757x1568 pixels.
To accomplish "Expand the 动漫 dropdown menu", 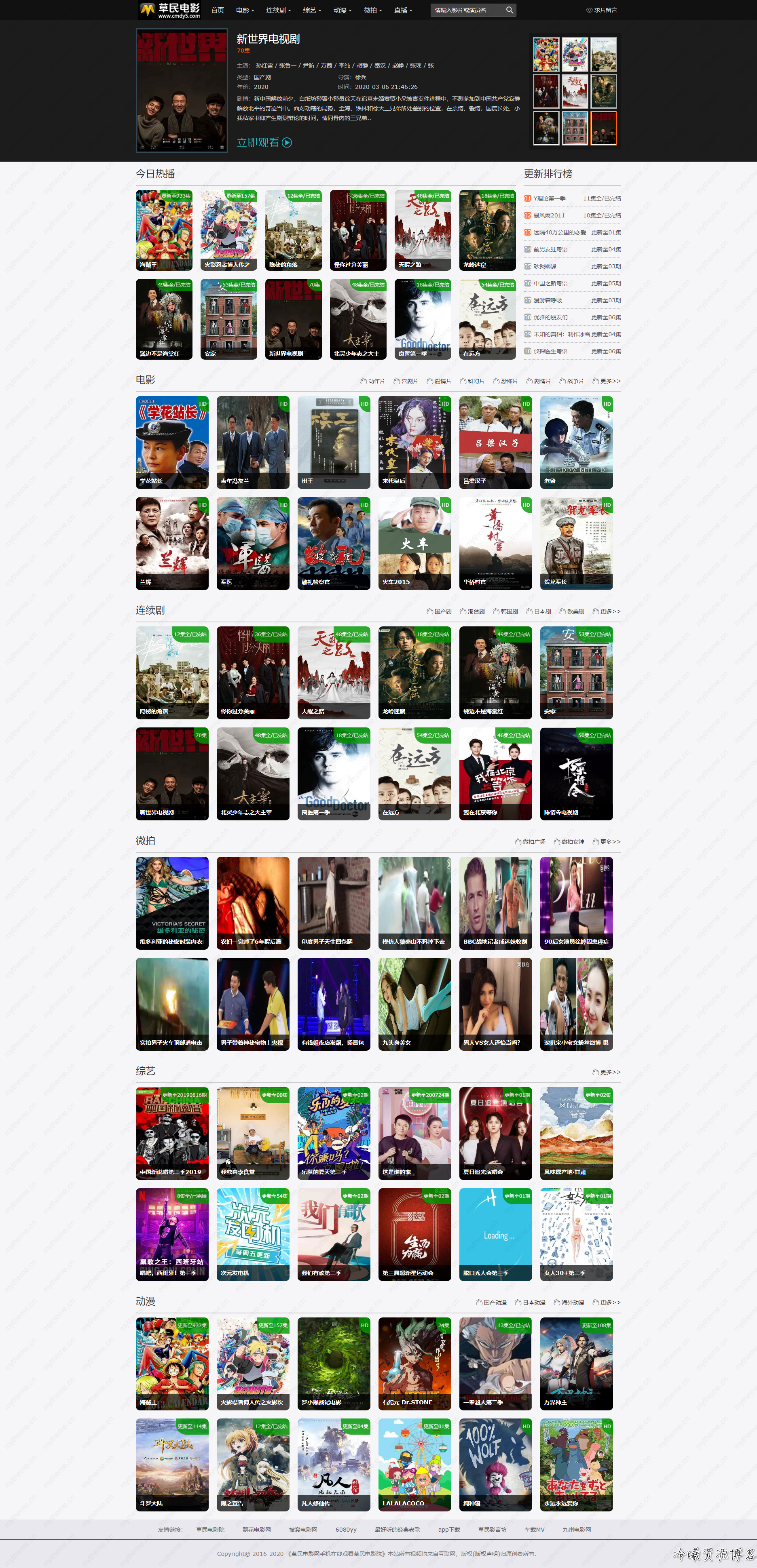I will 342,10.
